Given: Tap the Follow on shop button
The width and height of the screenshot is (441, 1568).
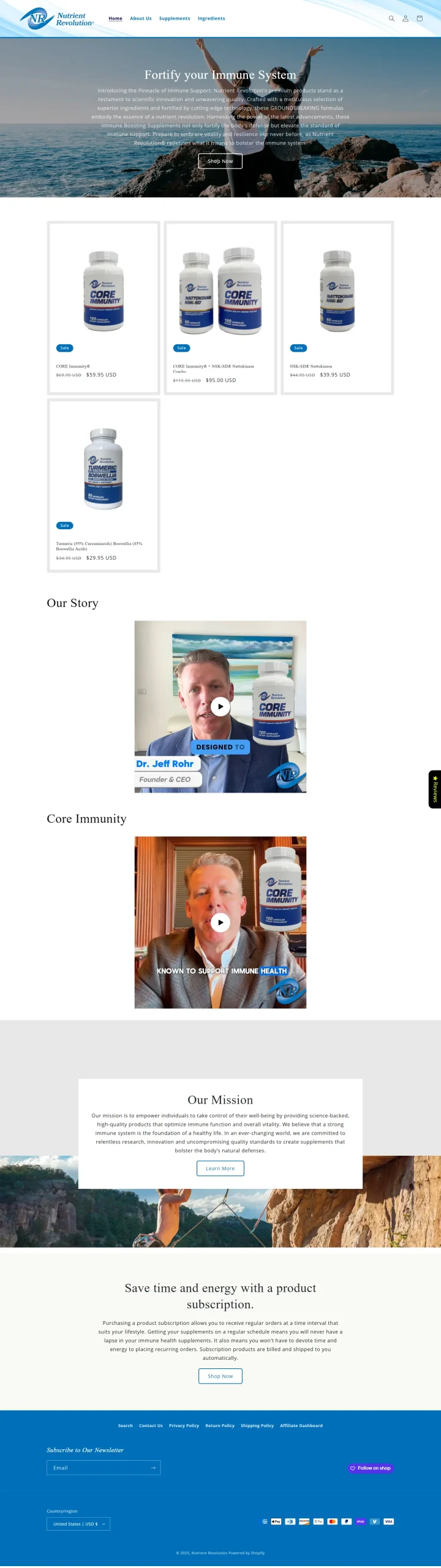Looking at the screenshot, I should [x=371, y=1468].
